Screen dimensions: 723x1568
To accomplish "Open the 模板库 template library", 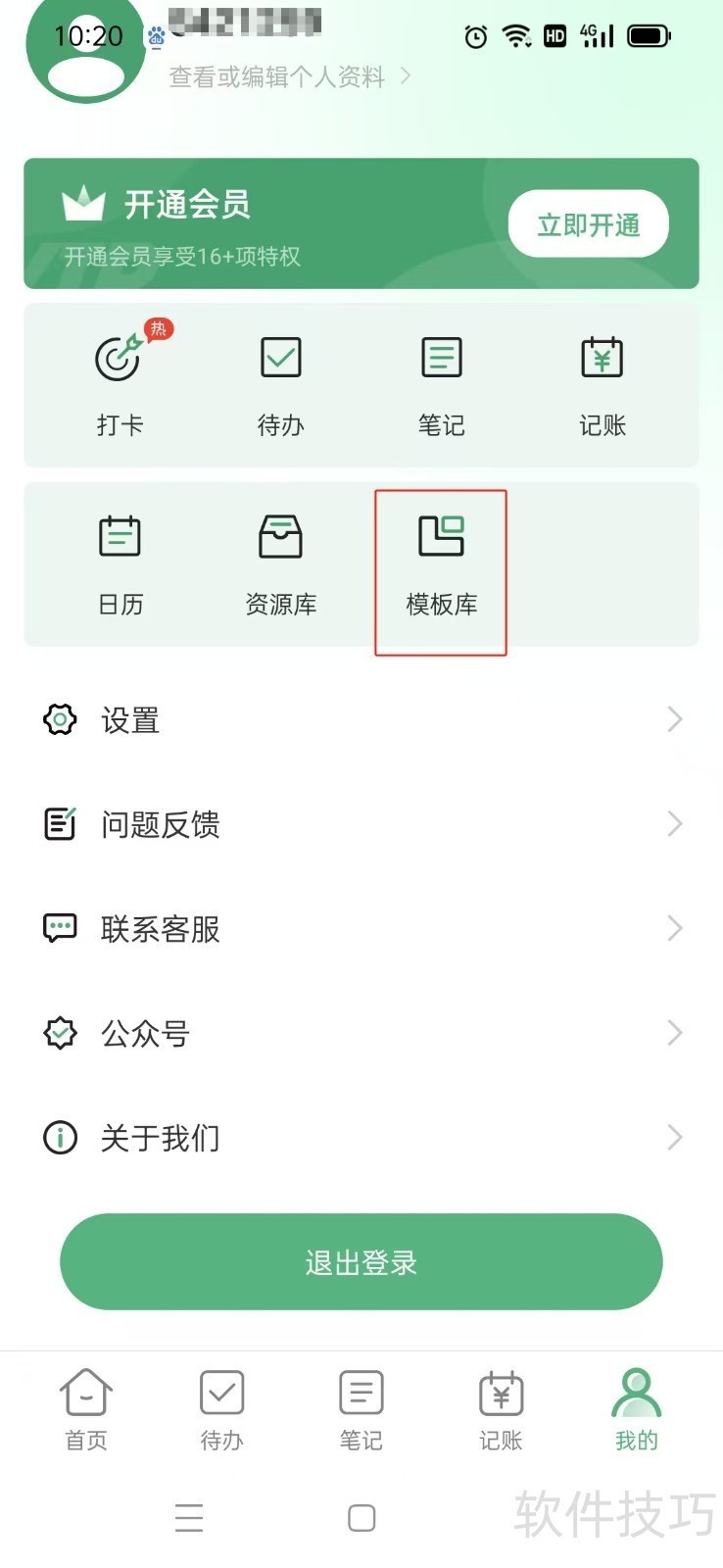I will pos(441,564).
